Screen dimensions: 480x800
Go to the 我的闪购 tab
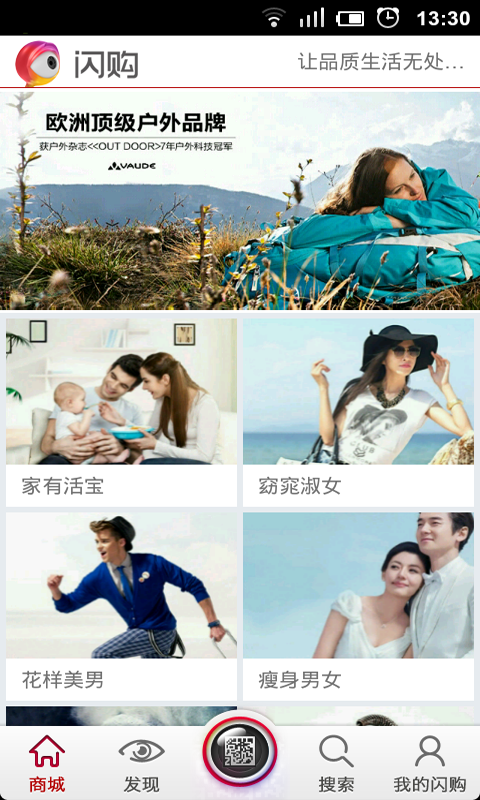click(430, 763)
